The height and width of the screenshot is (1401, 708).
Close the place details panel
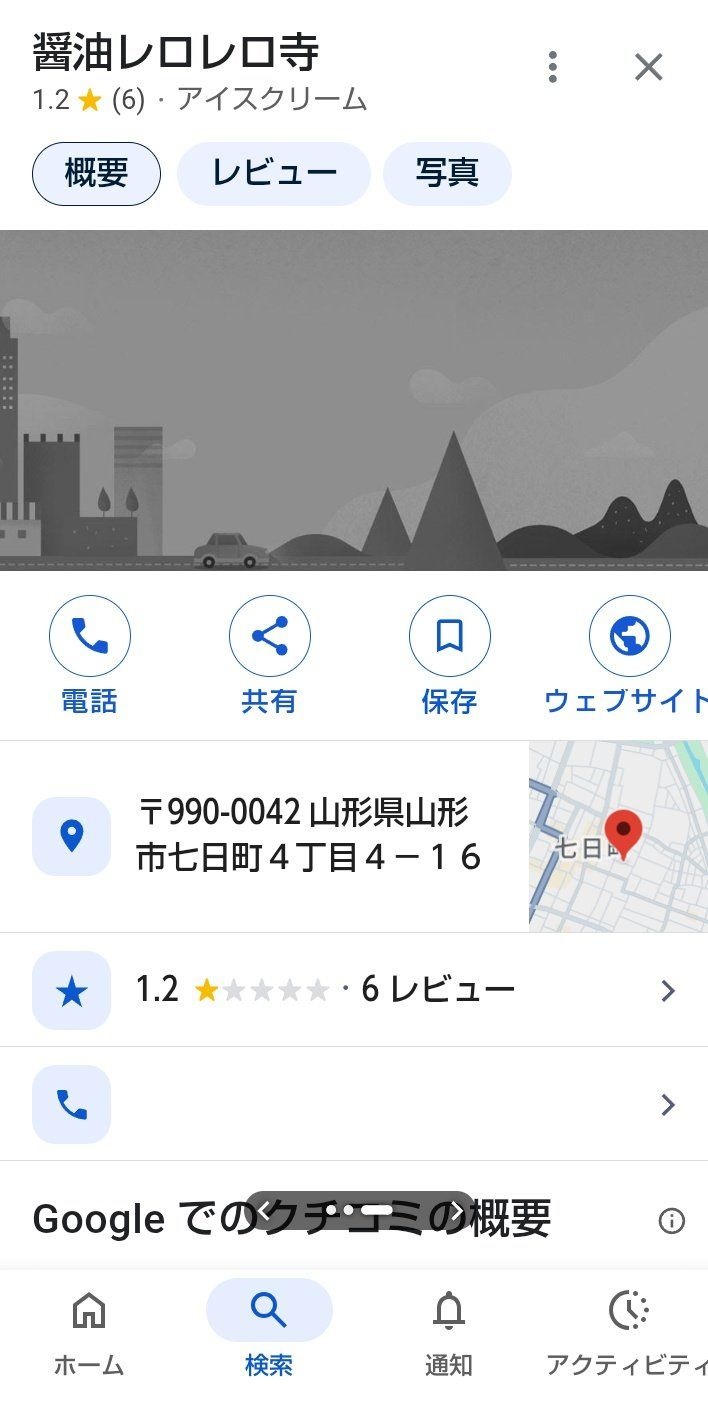[649, 67]
